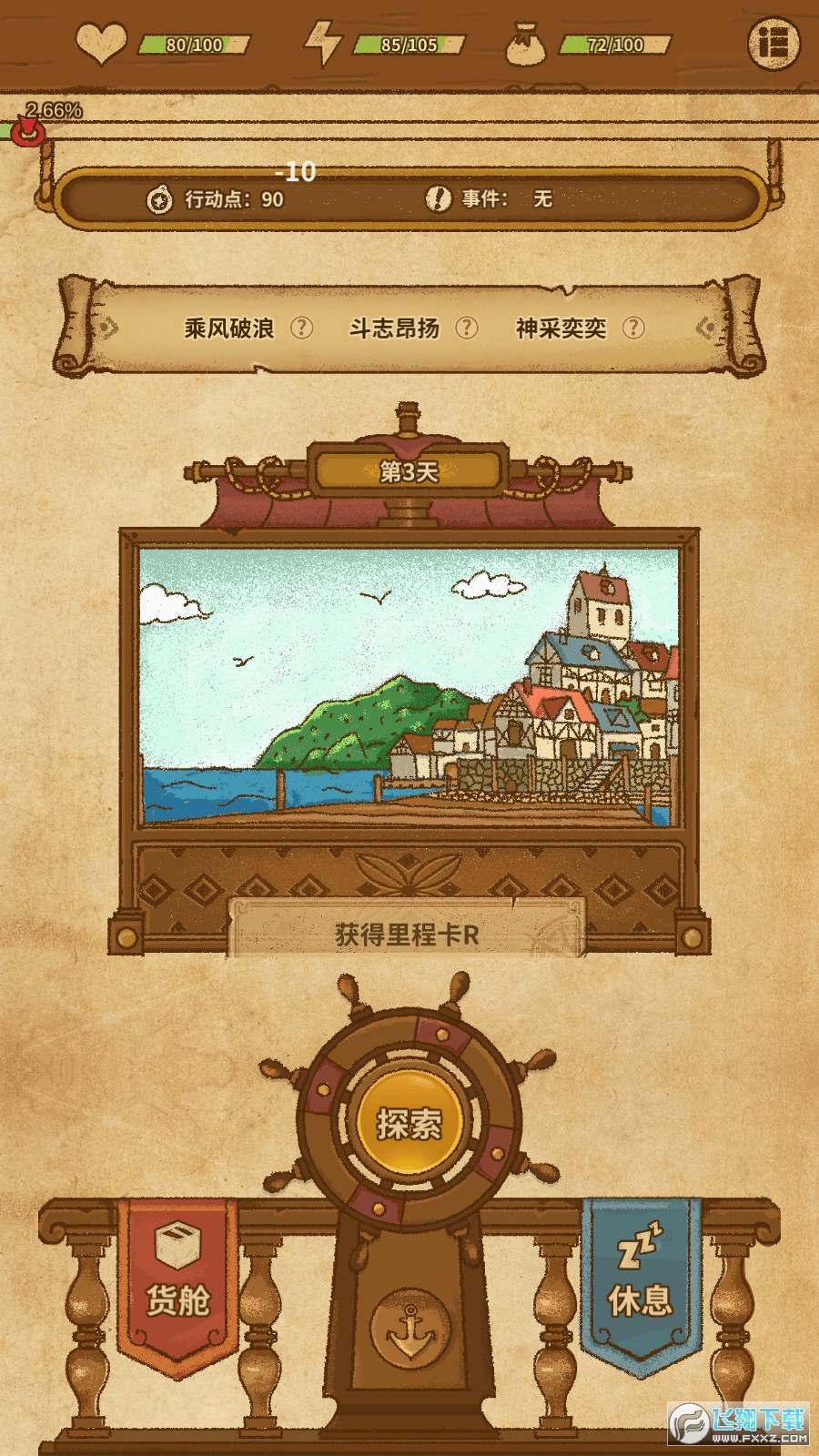Image resolution: width=819 pixels, height=1456 pixels.
Task: Show help for 斗志昂扬
Action: tap(466, 328)
